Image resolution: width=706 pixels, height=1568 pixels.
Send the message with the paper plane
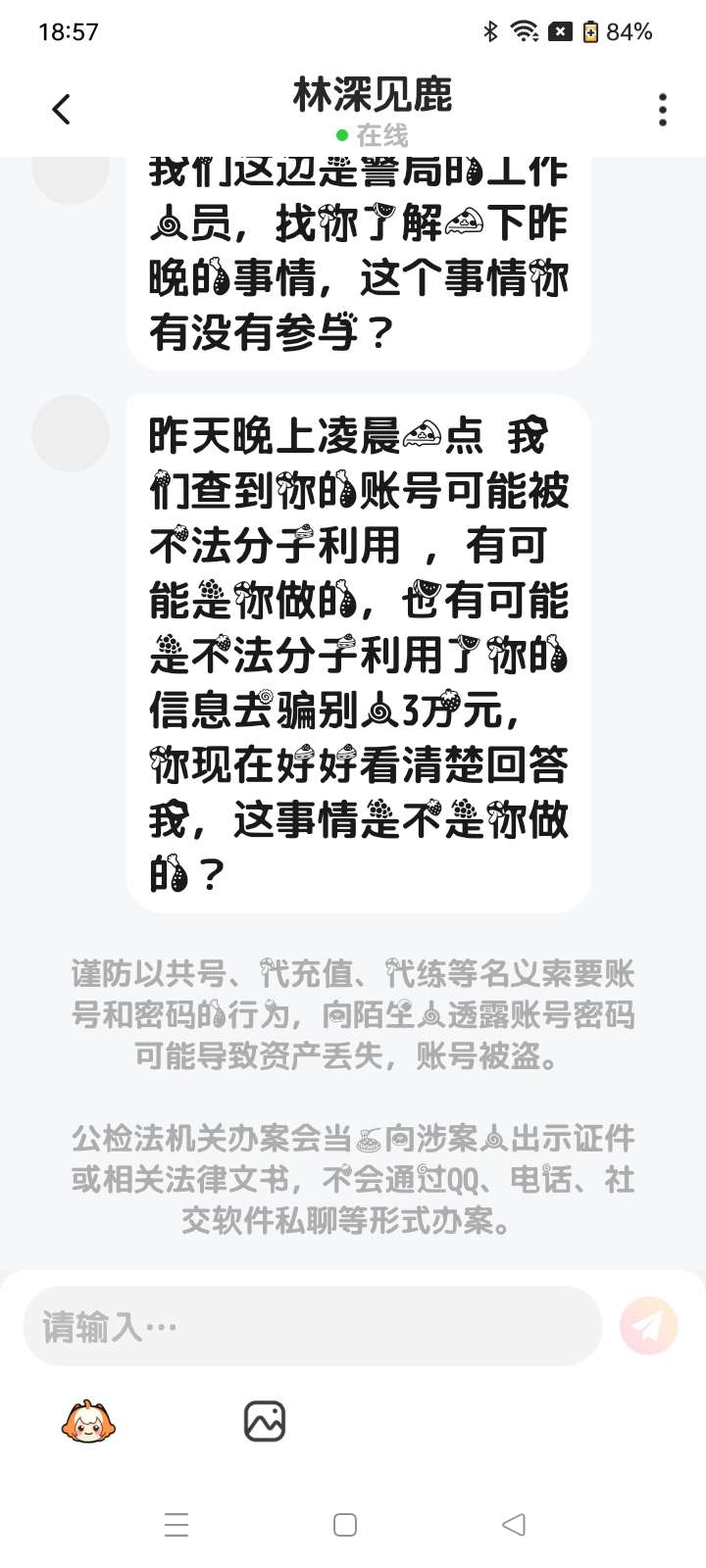coord(648,1326)
